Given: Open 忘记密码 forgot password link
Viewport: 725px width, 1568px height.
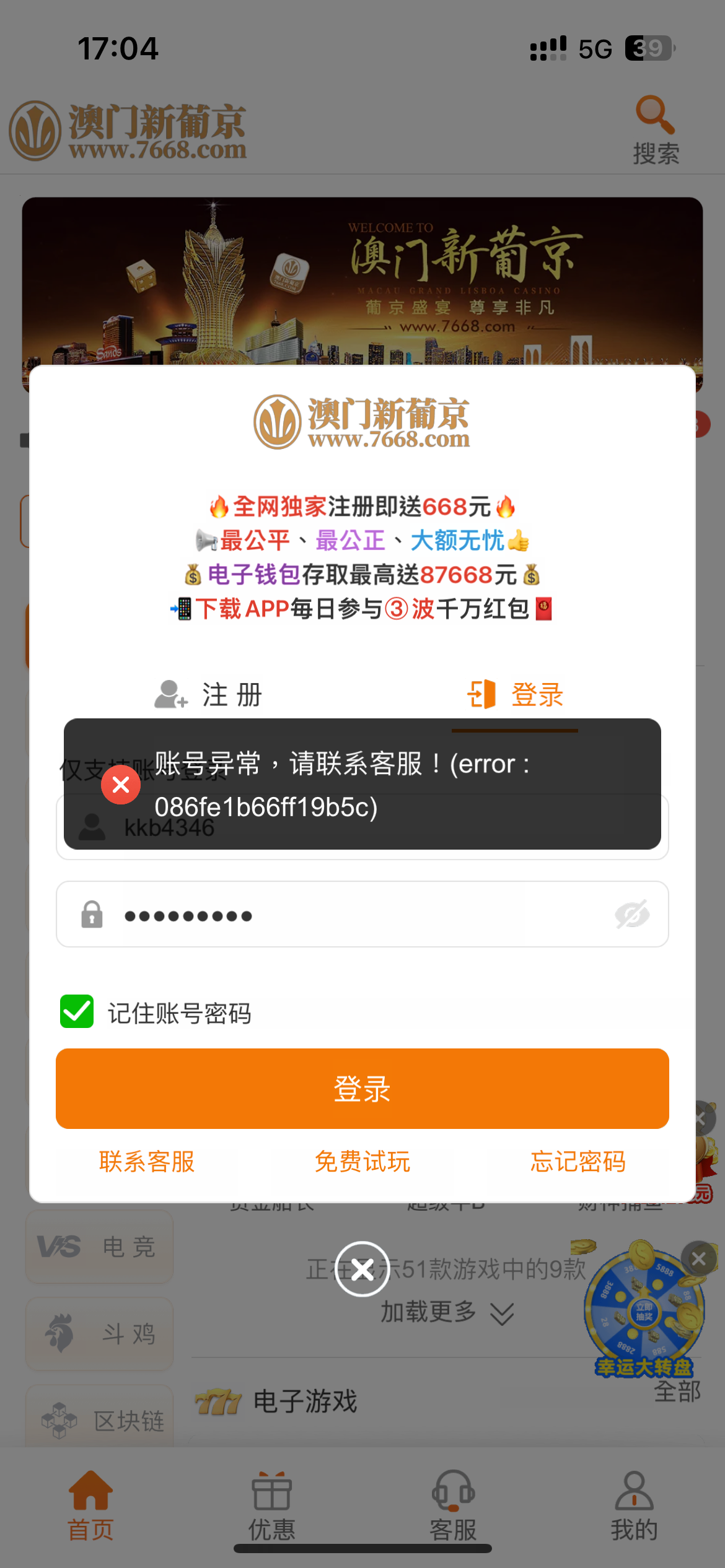Looking at the screenshot, I should click(x=577, y=1162).
